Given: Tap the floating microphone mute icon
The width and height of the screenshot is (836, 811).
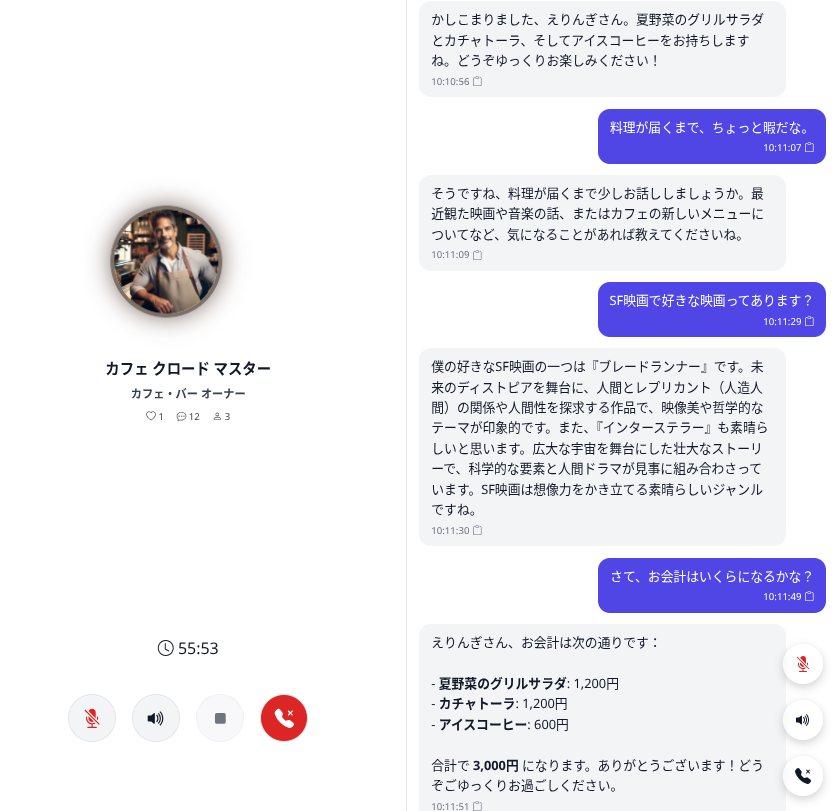Looking at the screenshot, I should 803,664.
